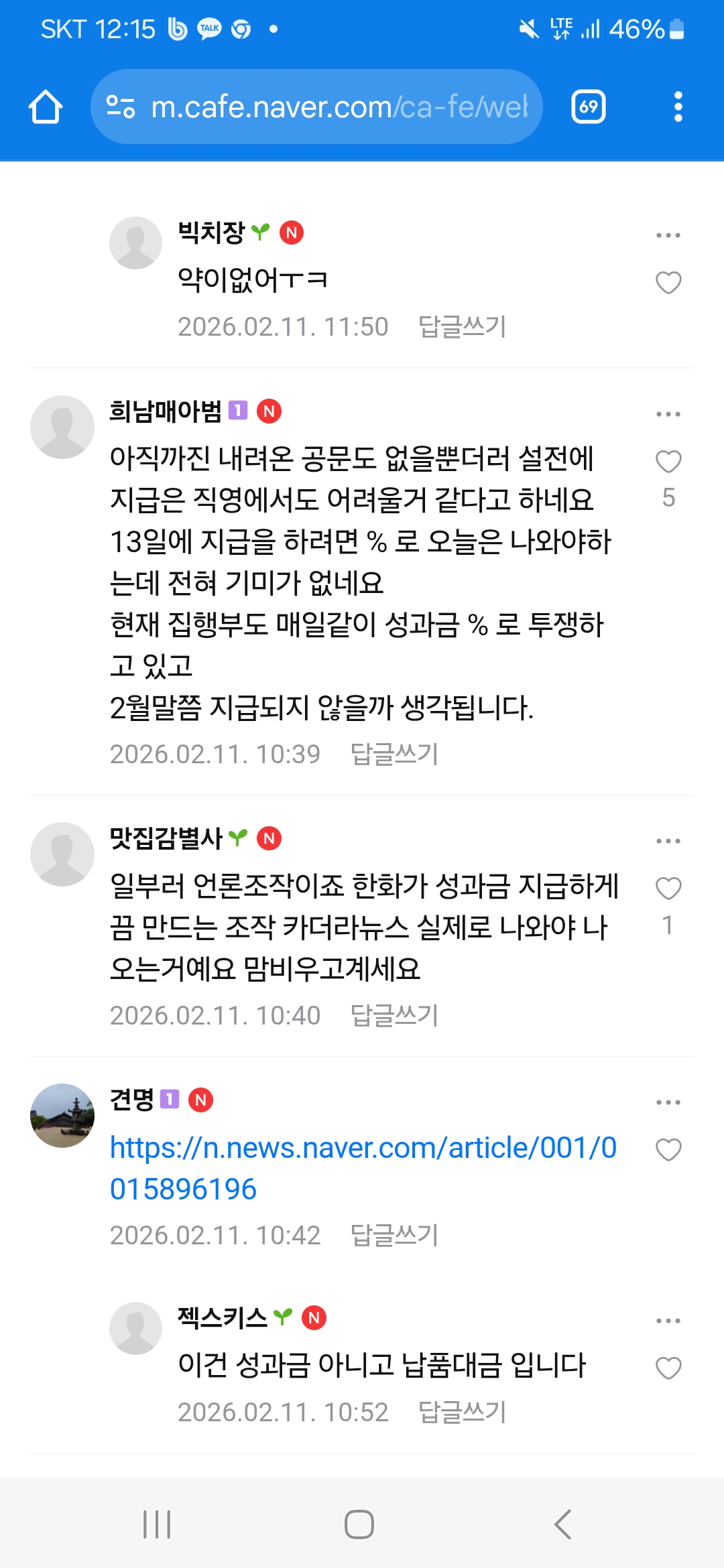Like 젝스키스's reply
This screenshot has height=1568, width=724.
coord(668,1368)
